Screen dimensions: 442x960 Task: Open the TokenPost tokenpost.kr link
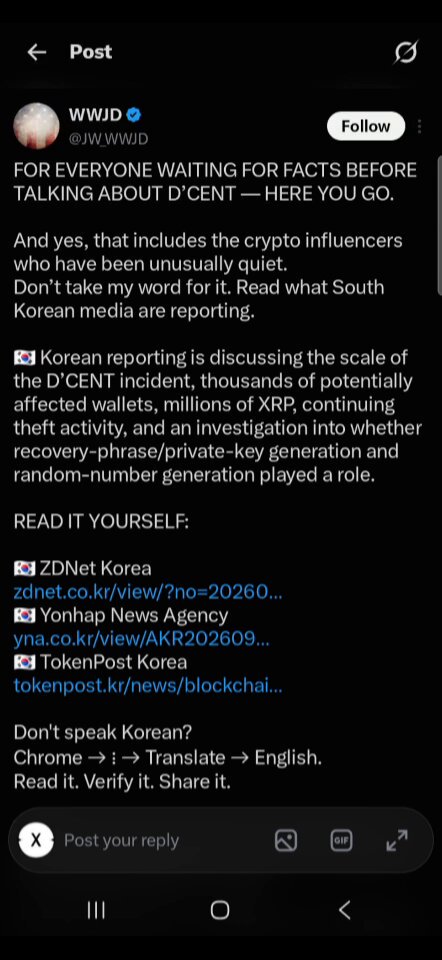coord(148,685)
